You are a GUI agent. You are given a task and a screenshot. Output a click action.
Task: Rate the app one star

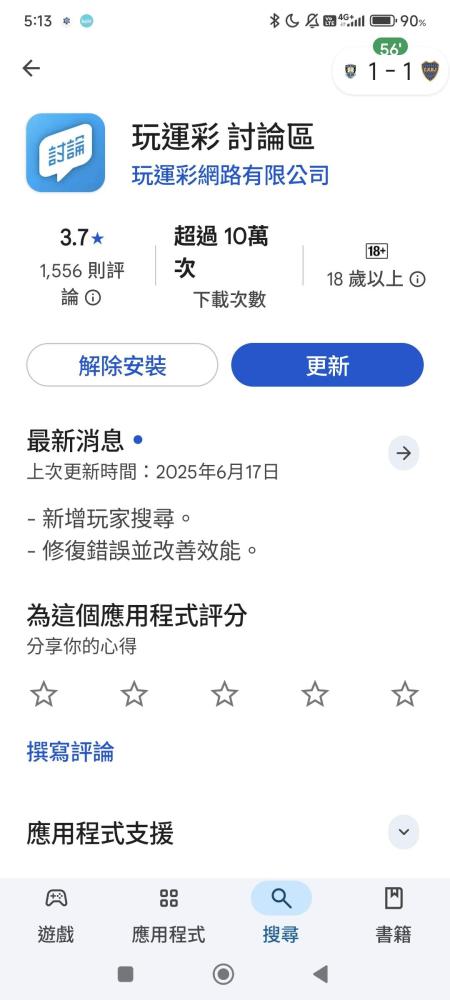coord(44,694)
